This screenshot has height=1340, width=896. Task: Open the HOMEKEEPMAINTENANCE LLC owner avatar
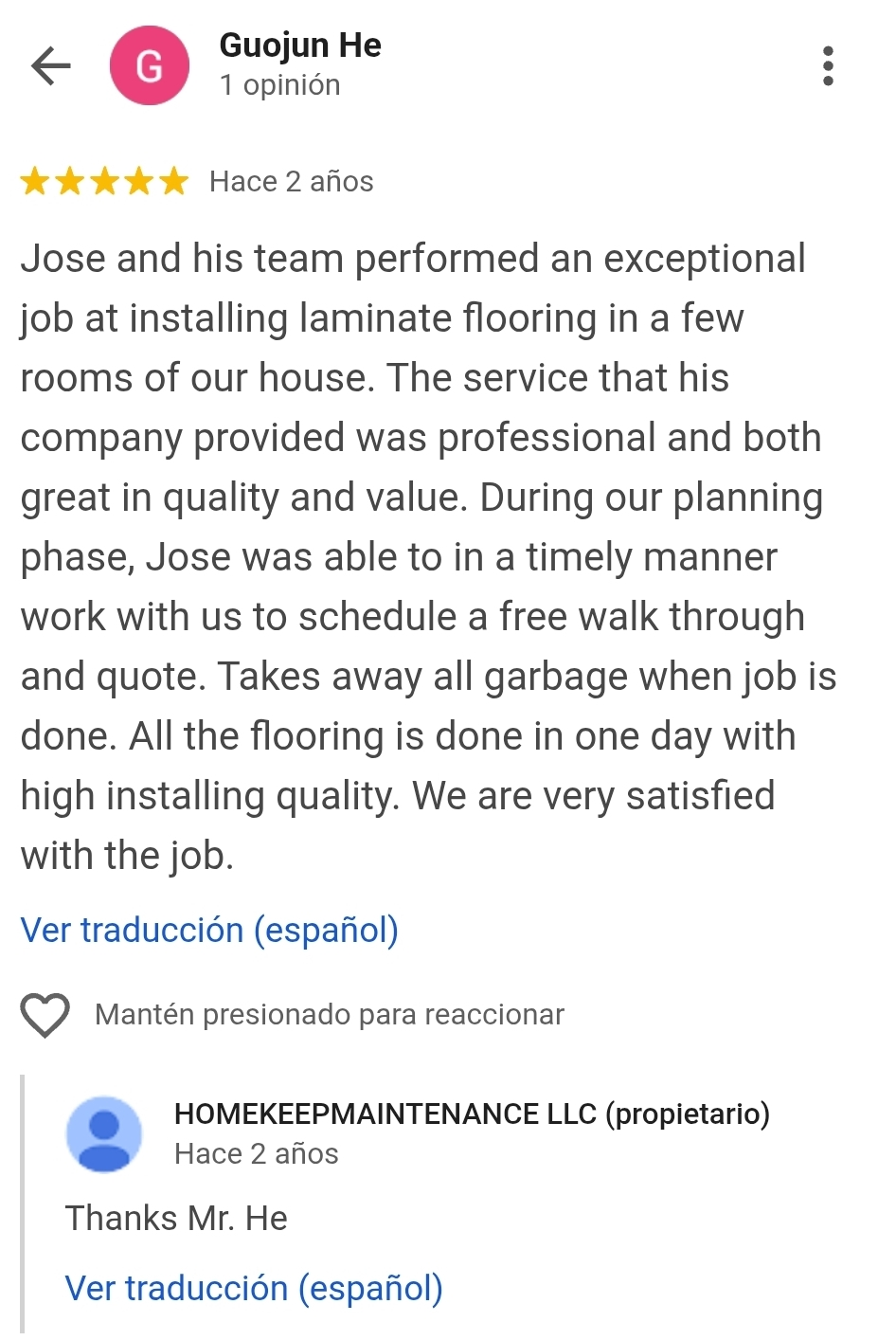(x=104, y=1134)
